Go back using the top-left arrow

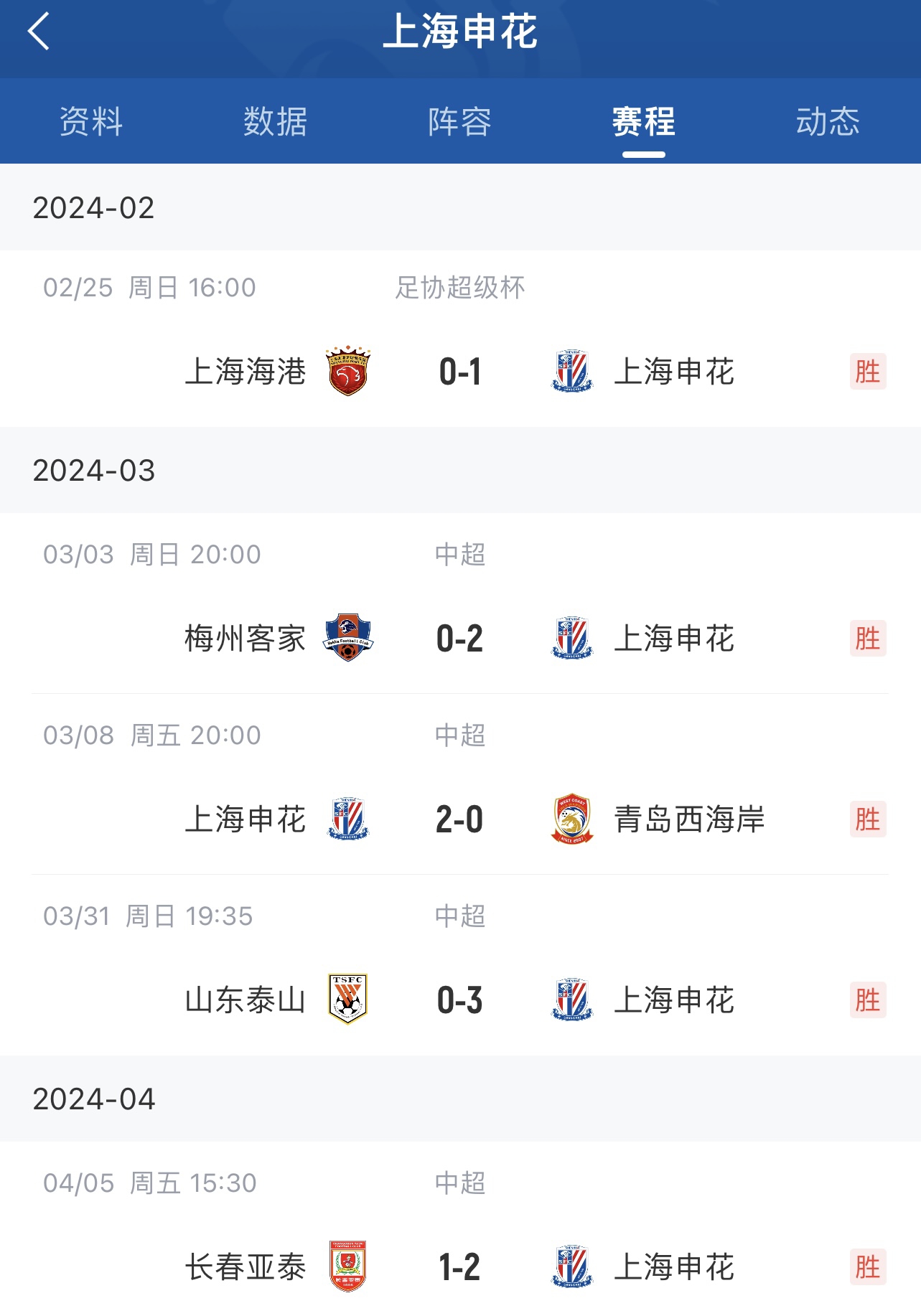tap(39, 32)
